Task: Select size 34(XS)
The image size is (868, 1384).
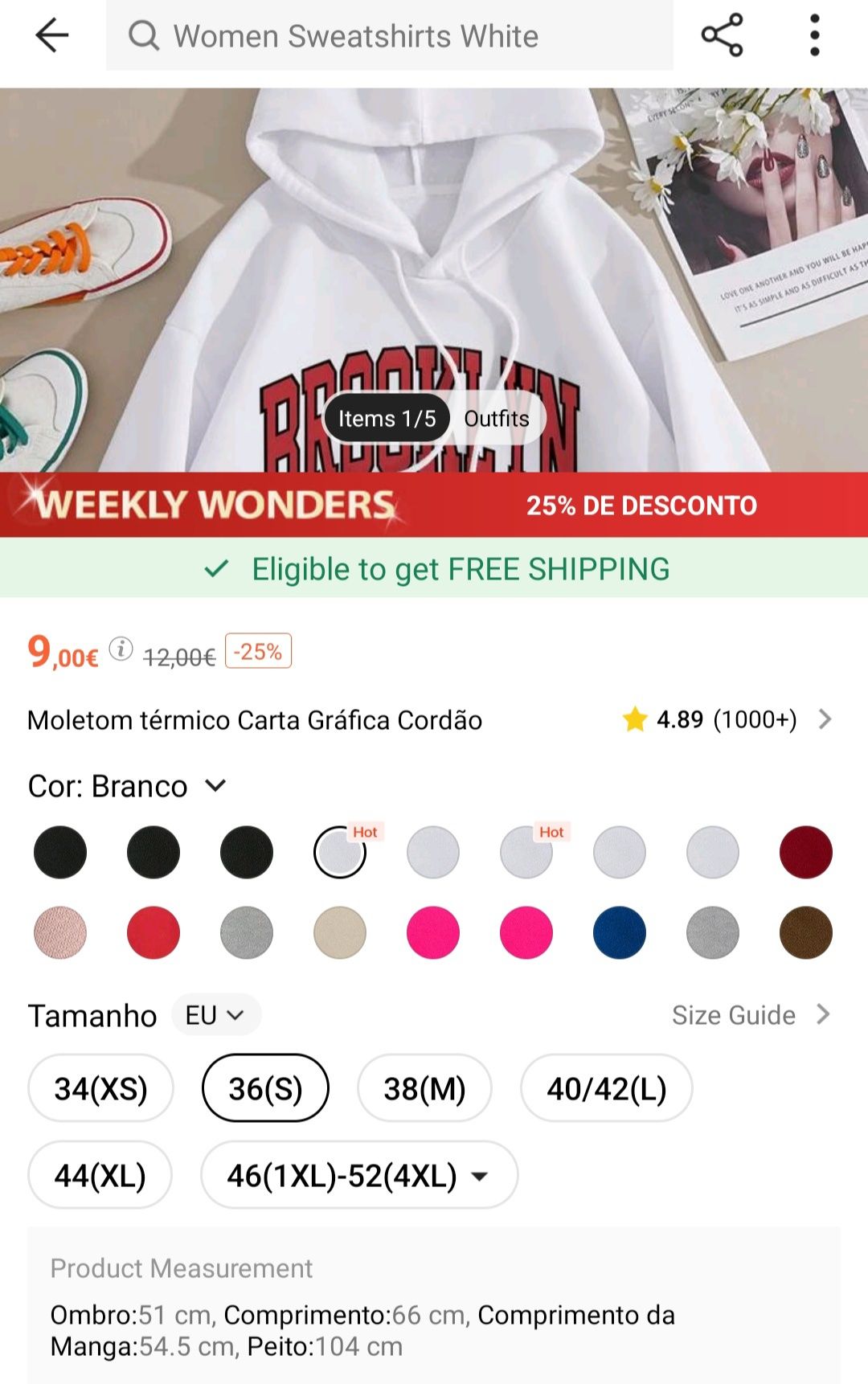Action: tap(100, 1088)
